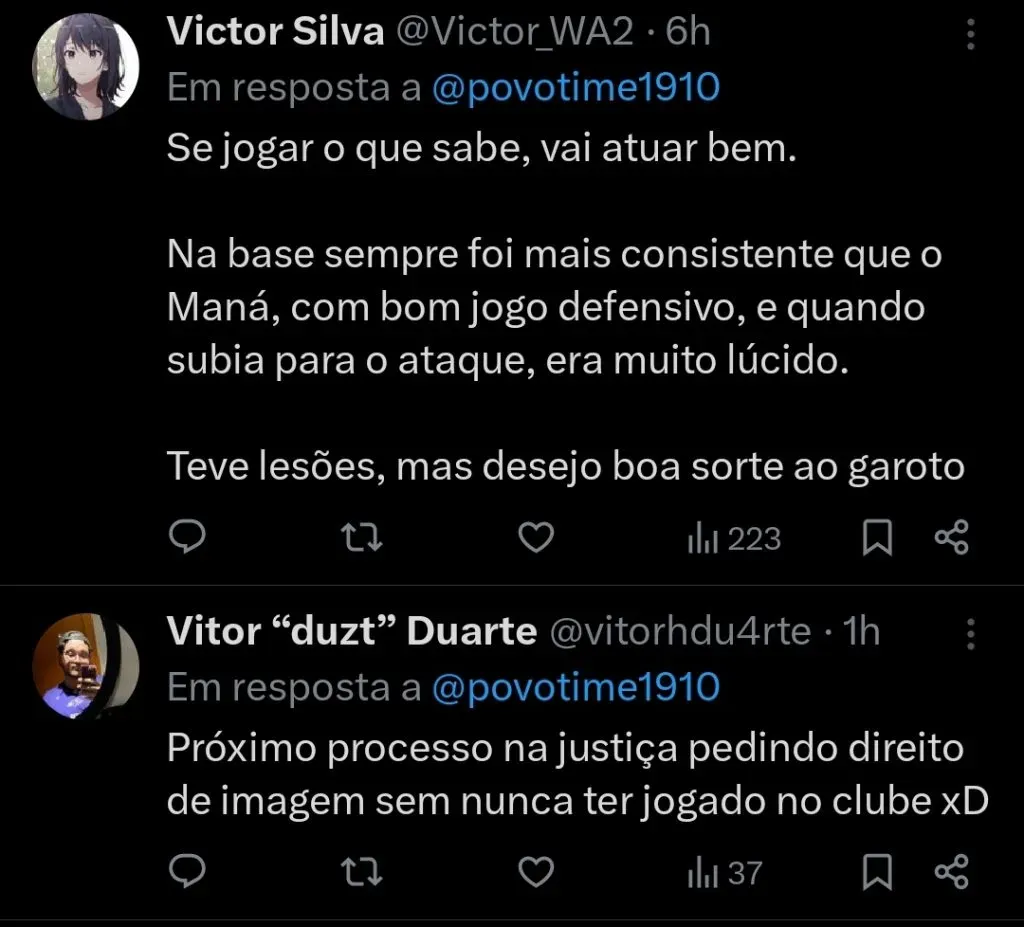
Task: View analytics showing 223 views
Action: coord(734,539)
